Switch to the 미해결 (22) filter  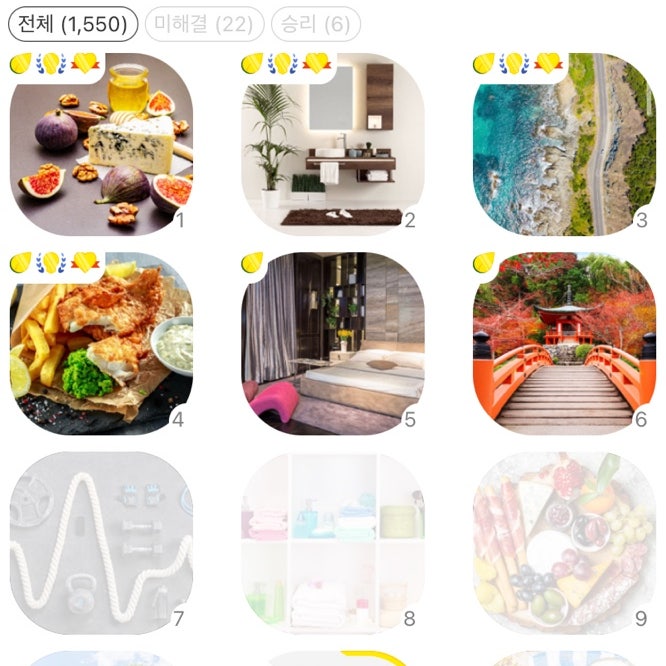tap(205, 24)
